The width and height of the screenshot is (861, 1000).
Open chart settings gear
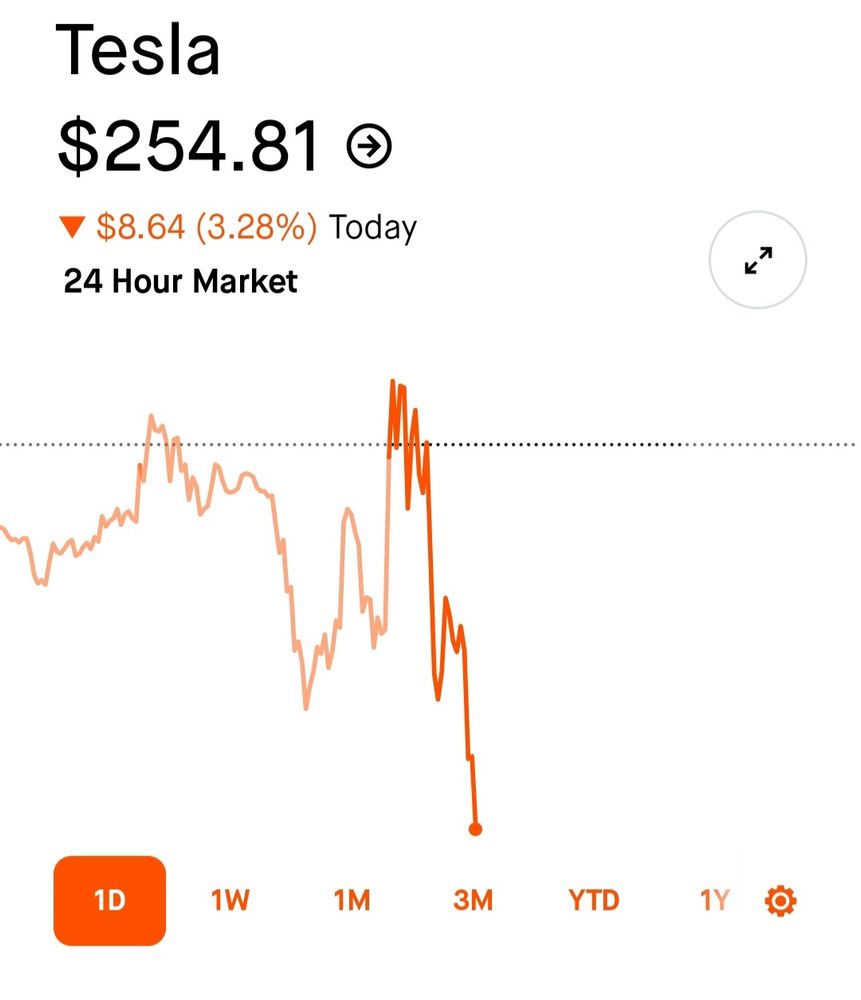coord(780,901)
